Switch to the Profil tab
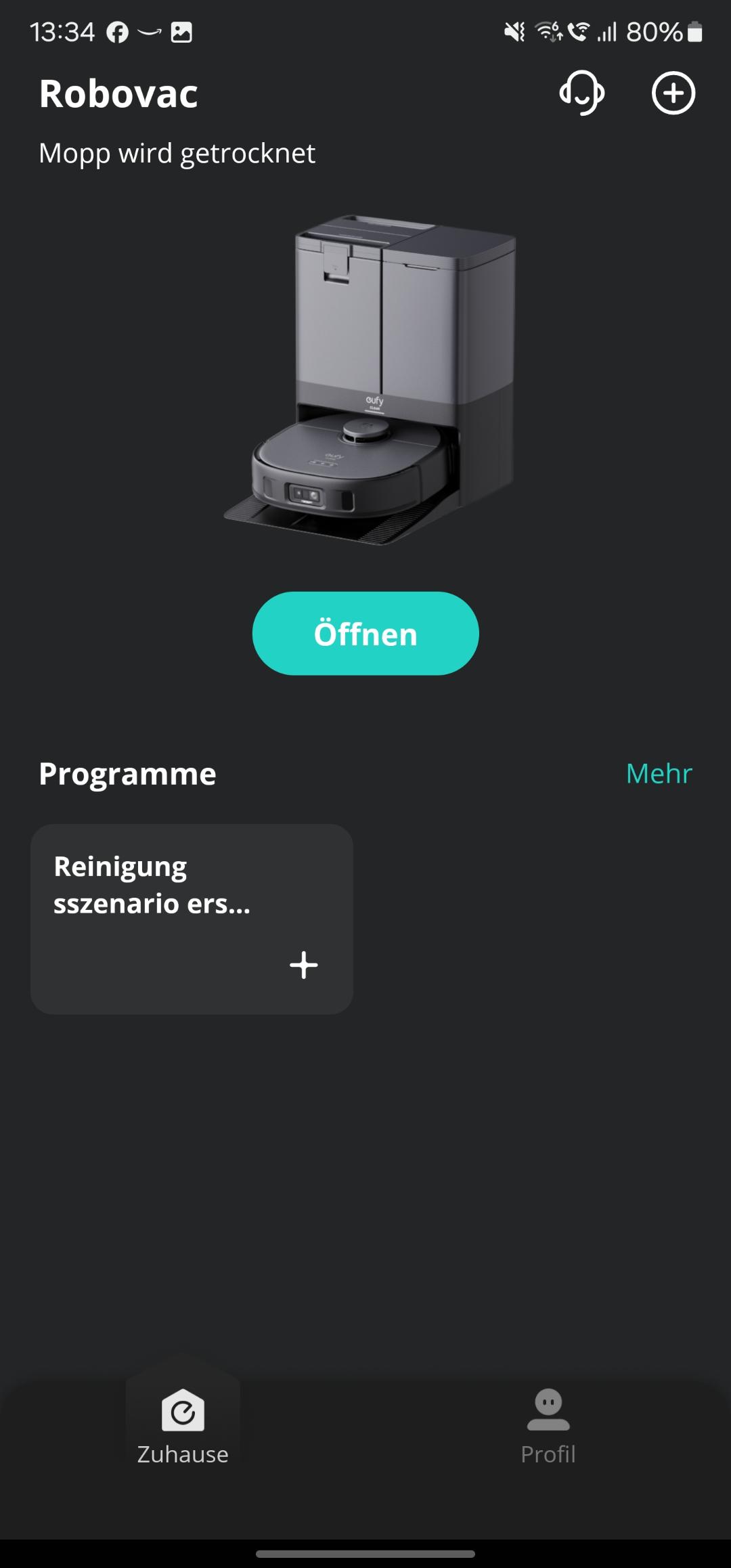731x1568 pixels. [x=548, y=1427]
